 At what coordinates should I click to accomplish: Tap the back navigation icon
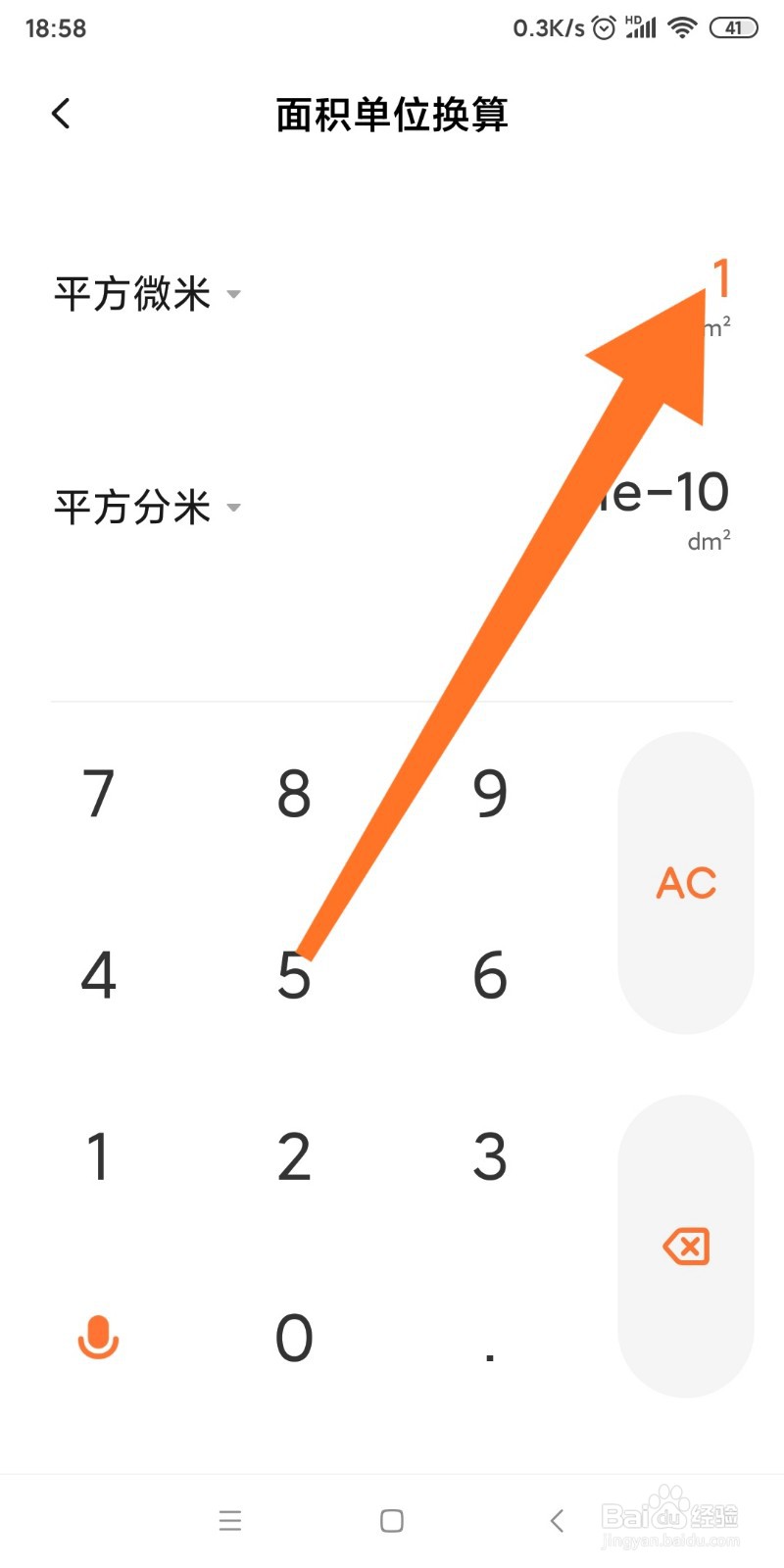(x=556, y=1520)
